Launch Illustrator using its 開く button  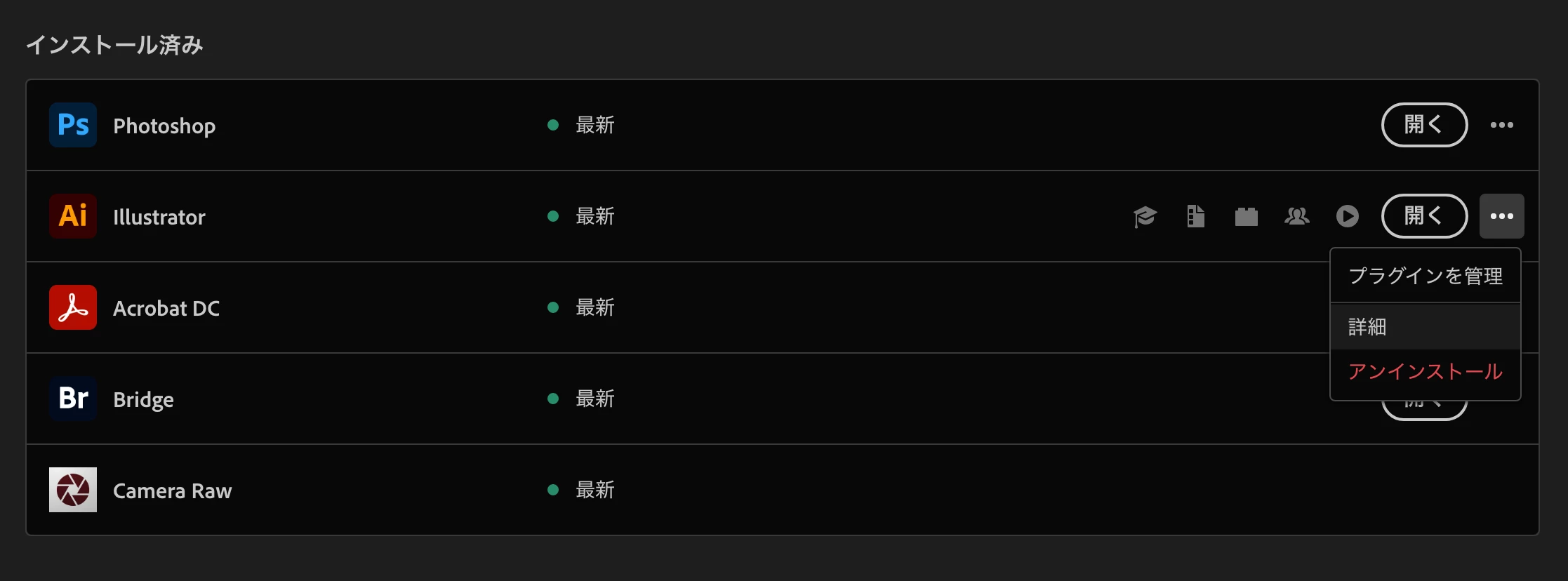point(1424,216)
